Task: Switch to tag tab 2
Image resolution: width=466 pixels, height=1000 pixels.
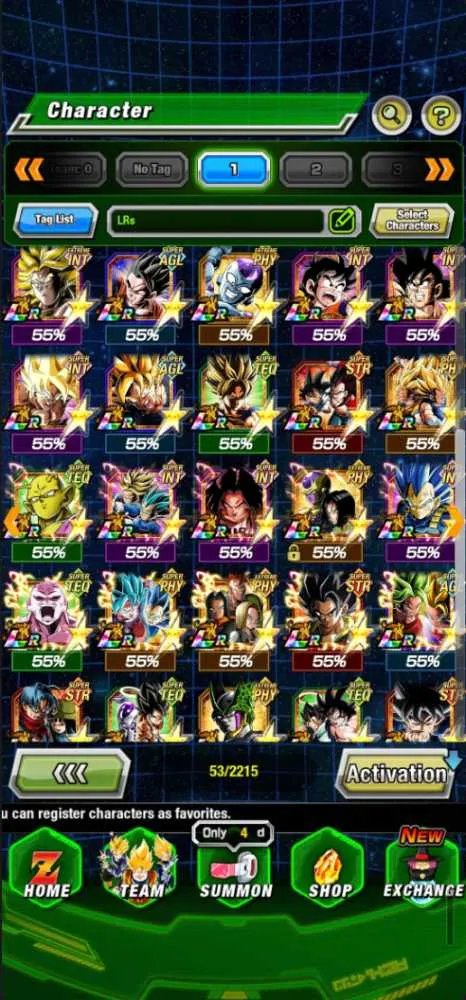Action: 316,169
